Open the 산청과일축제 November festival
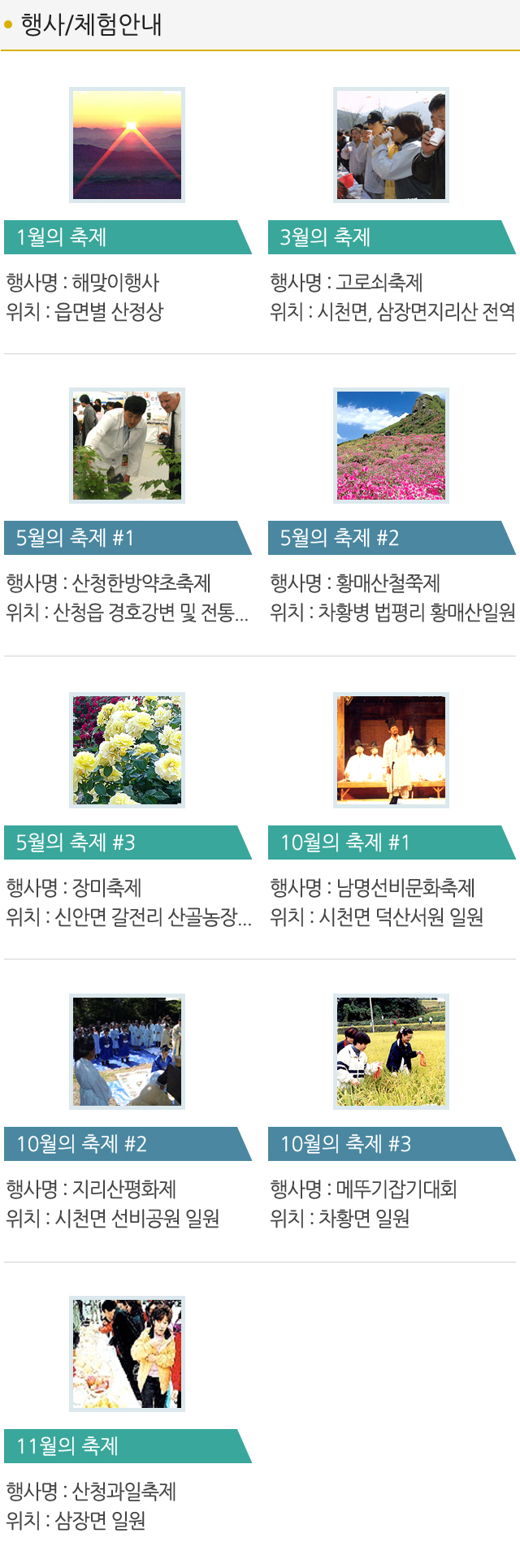Image resolution: width=520 pixels, height=1568 pixels. 127,1354
